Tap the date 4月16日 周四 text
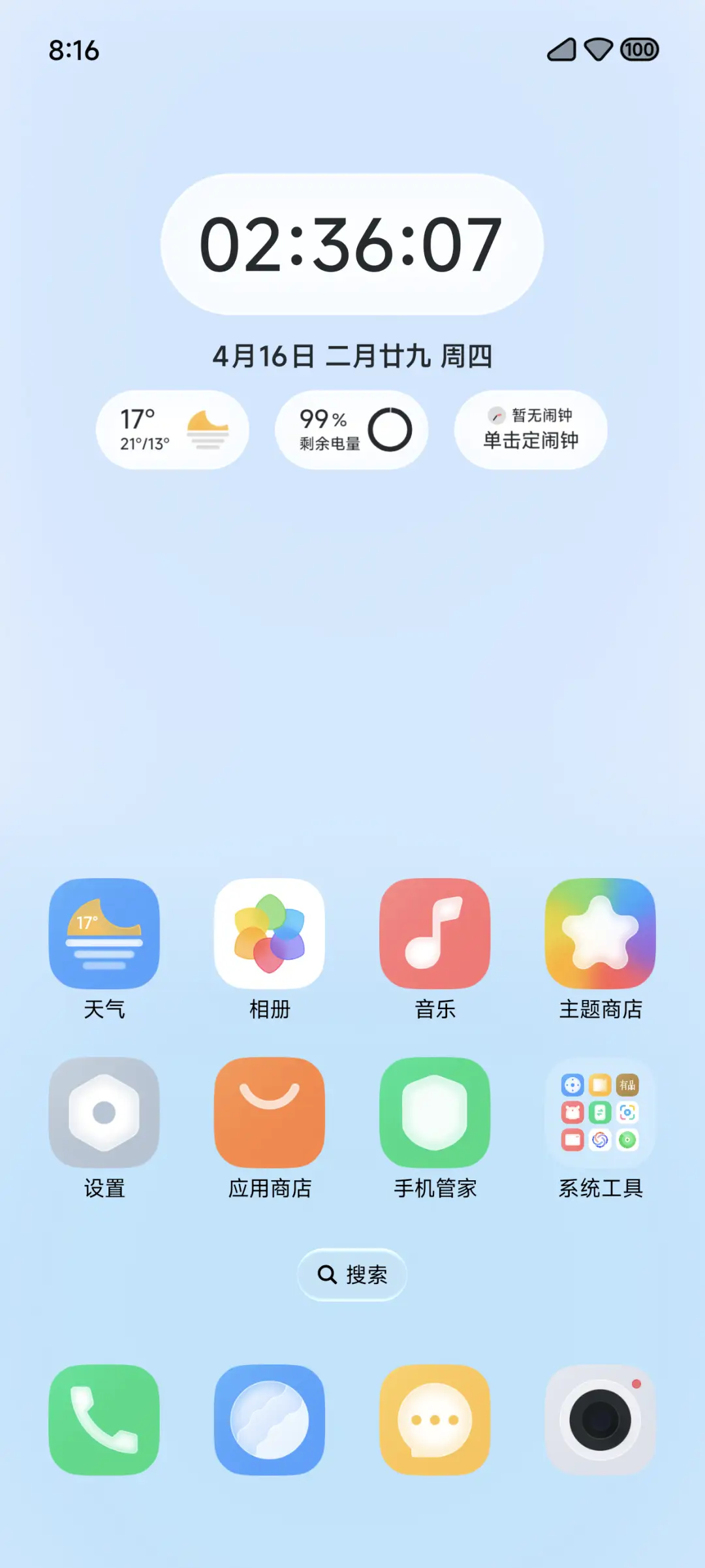 tap(351, 356)
